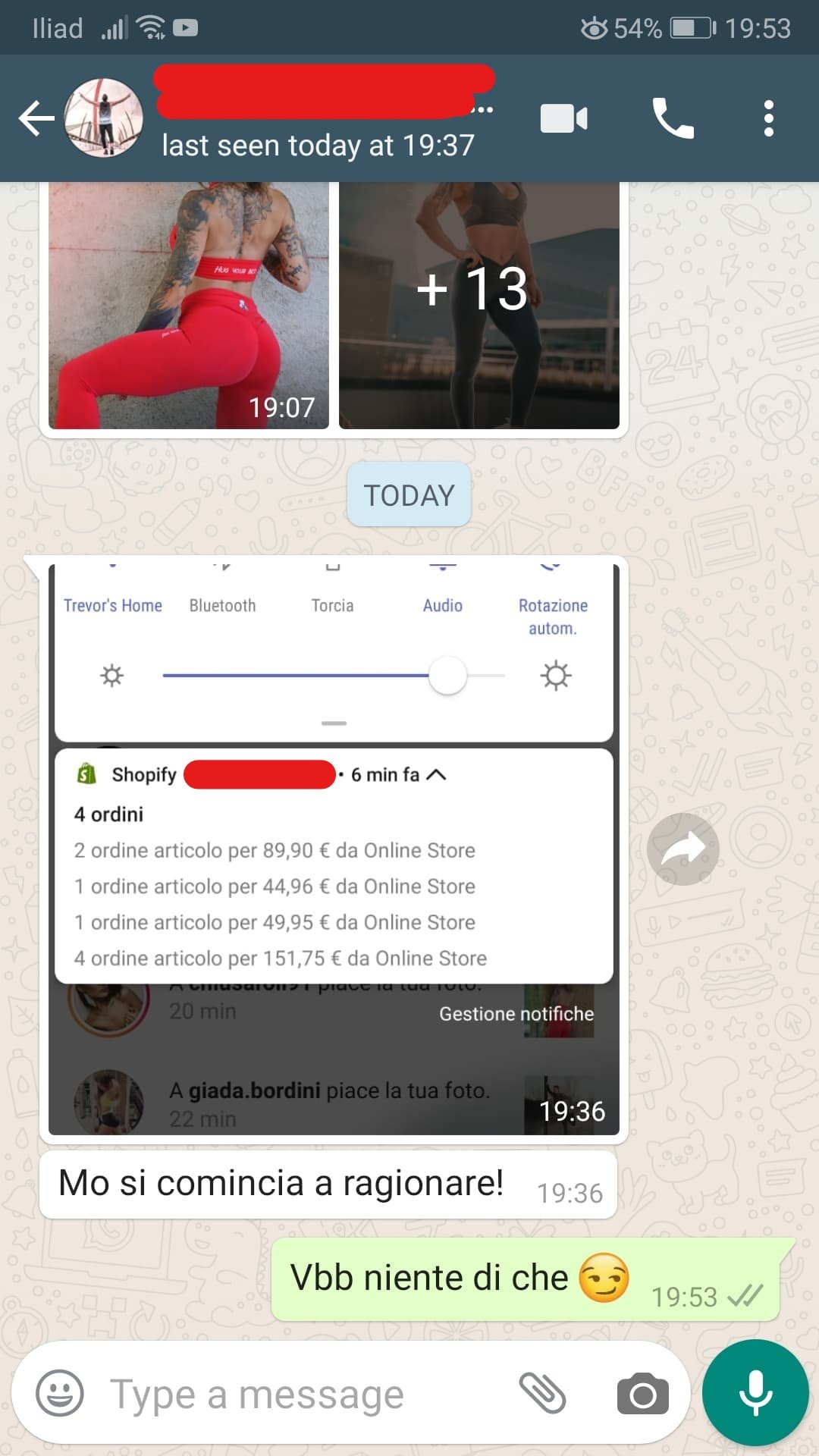Start a voice call

673,119
